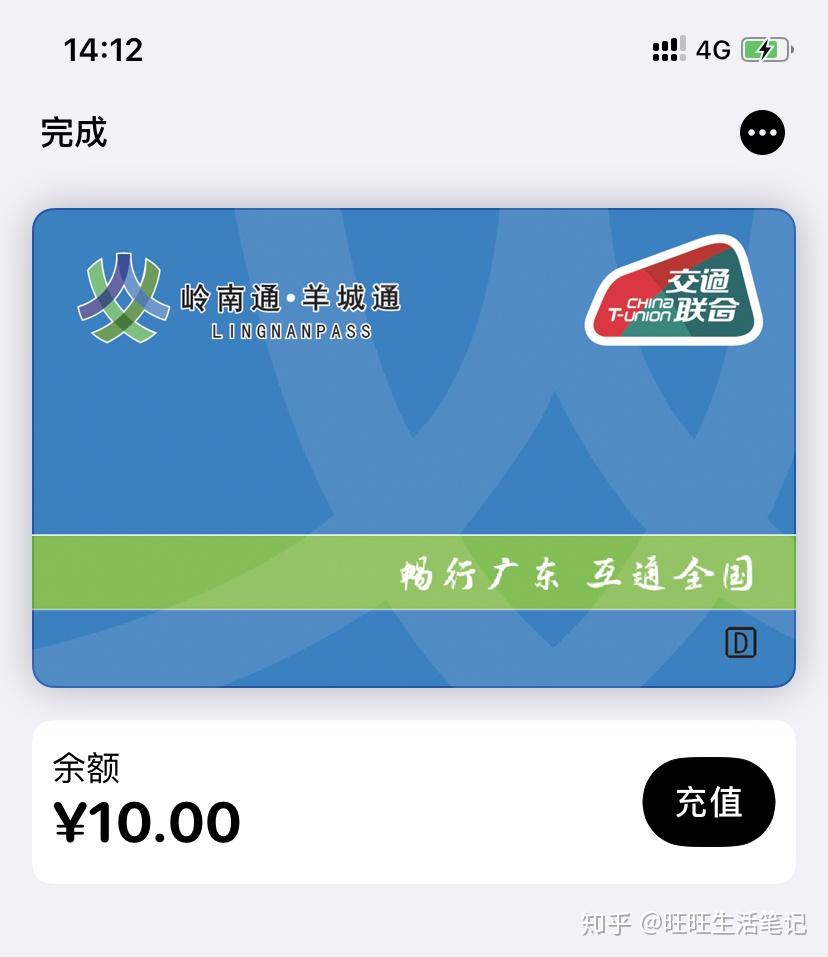Image resolution: width=828 pixels, height=957 pixels.
Task: Tap the 完成 label to finish
Action: 71,132
